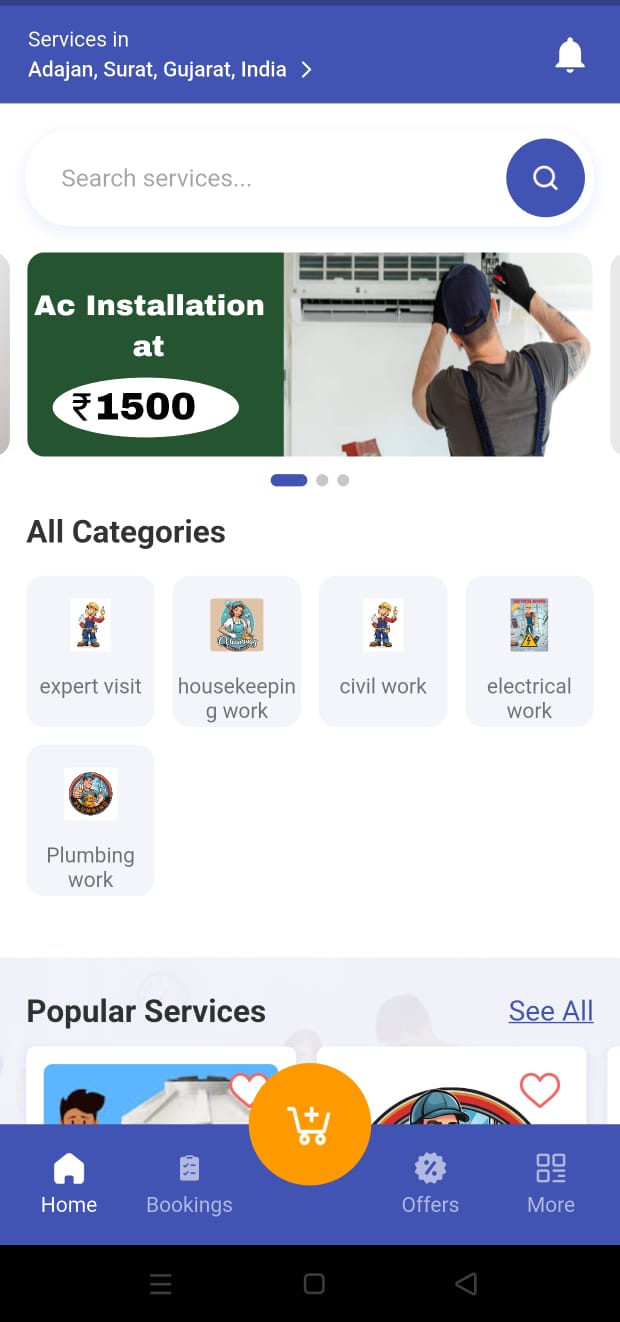
Task: View the Plumbing work category
Action: click(91, 819)
